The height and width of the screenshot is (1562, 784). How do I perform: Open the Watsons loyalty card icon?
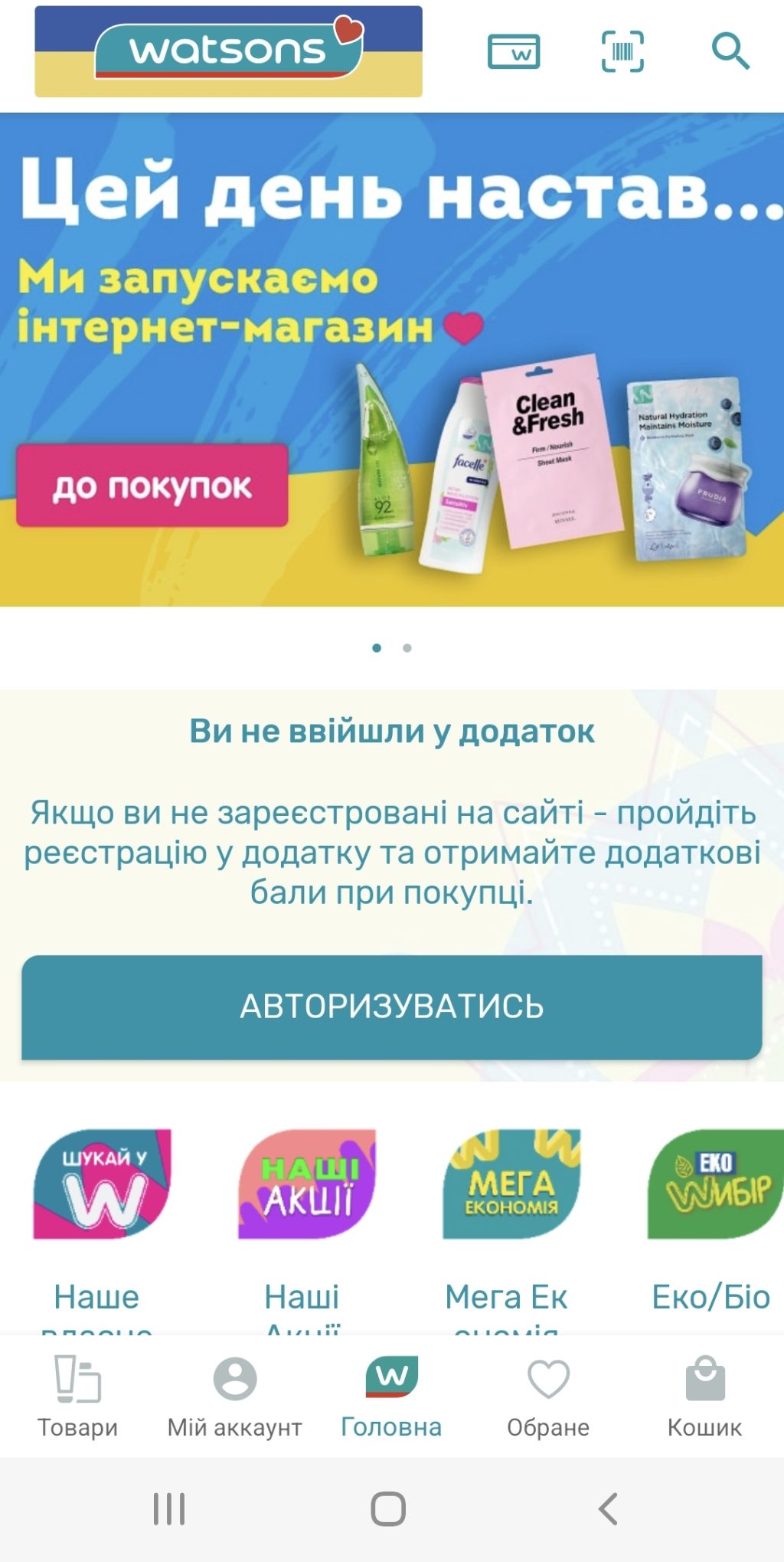click(514, 52)
